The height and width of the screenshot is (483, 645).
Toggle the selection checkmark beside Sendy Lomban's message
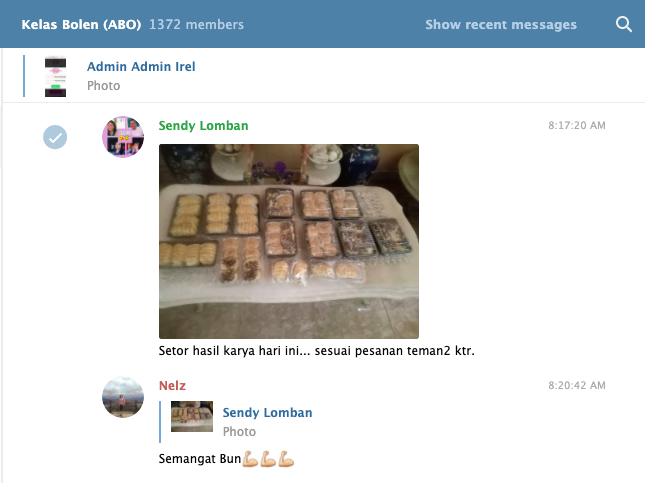(x=55, y=137)
